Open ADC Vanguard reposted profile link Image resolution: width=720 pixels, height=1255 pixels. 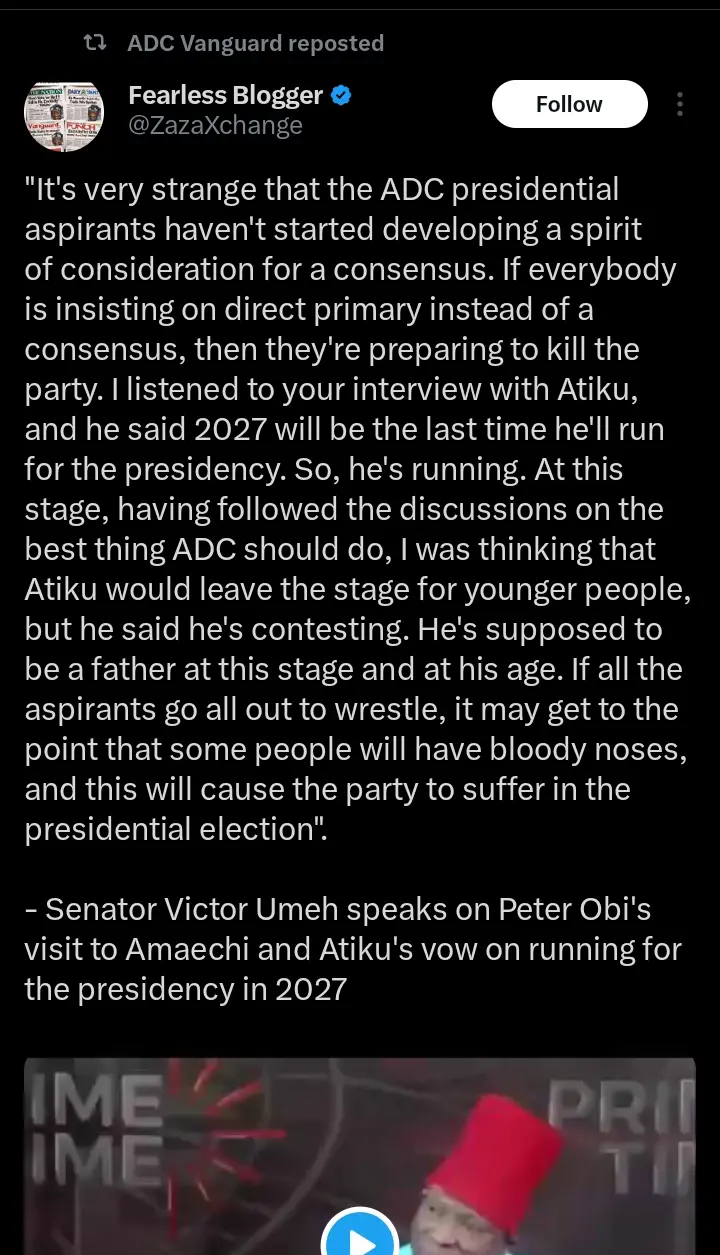coord(255,43)
